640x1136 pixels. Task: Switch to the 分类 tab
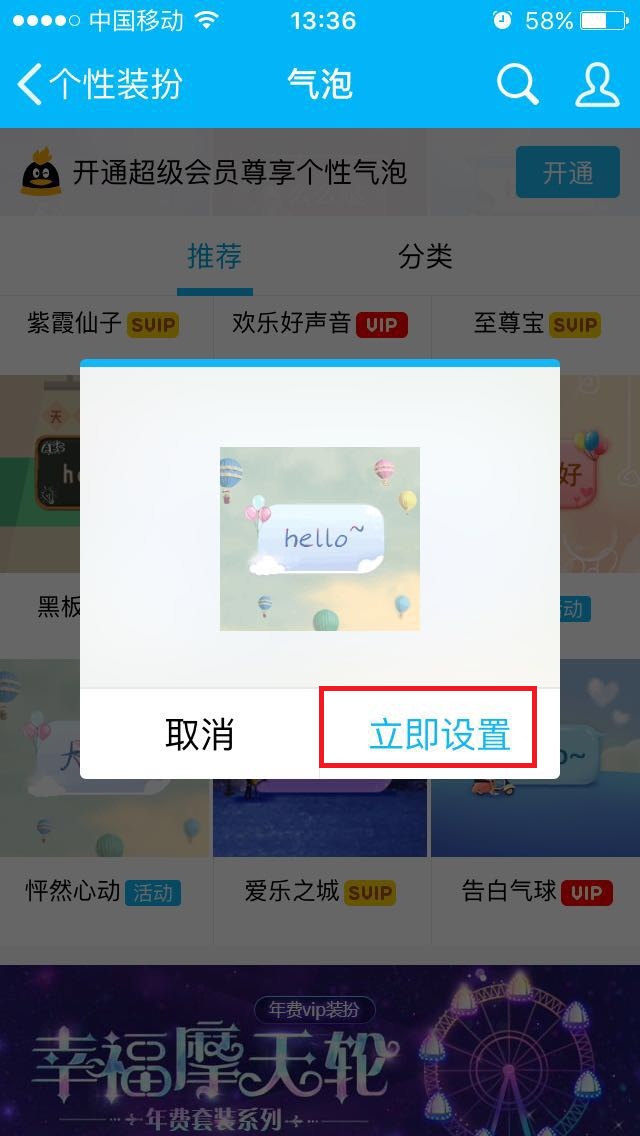(425, 256)
